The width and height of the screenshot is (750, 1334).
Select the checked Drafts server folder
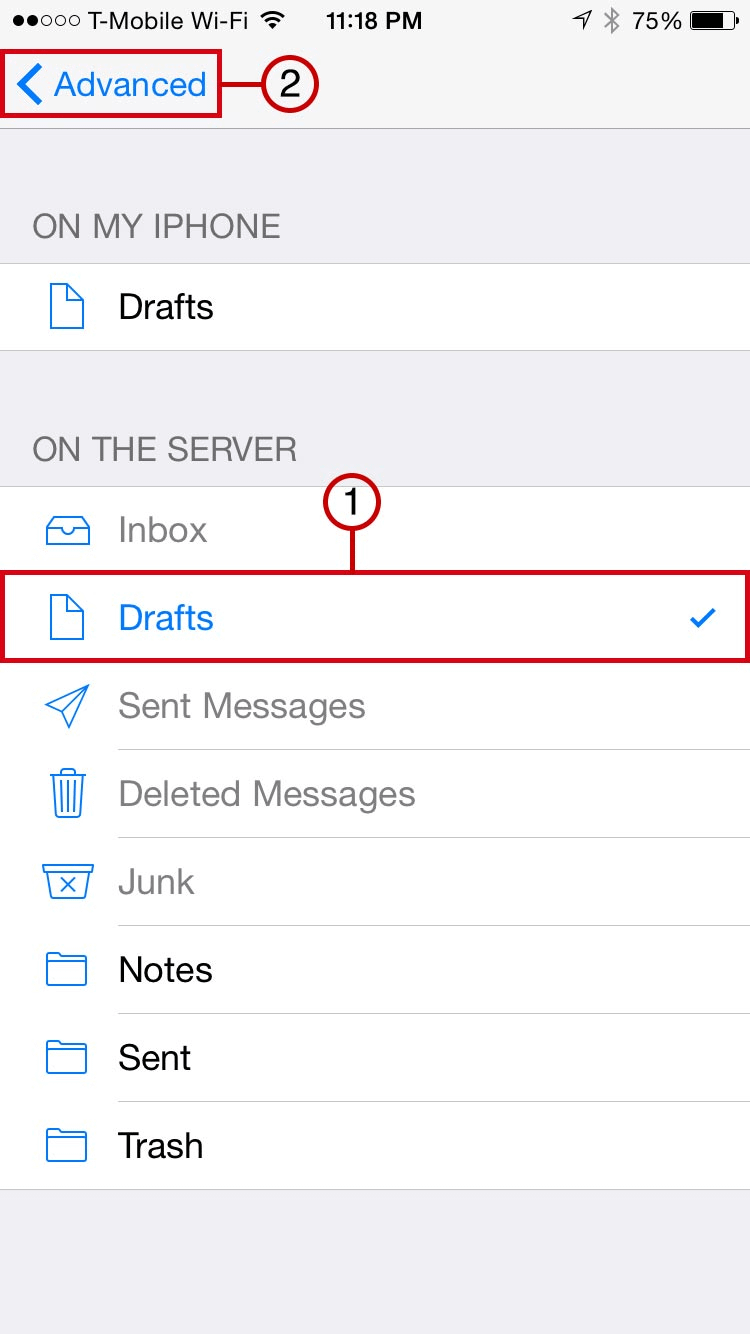click(x=375, y=618)
